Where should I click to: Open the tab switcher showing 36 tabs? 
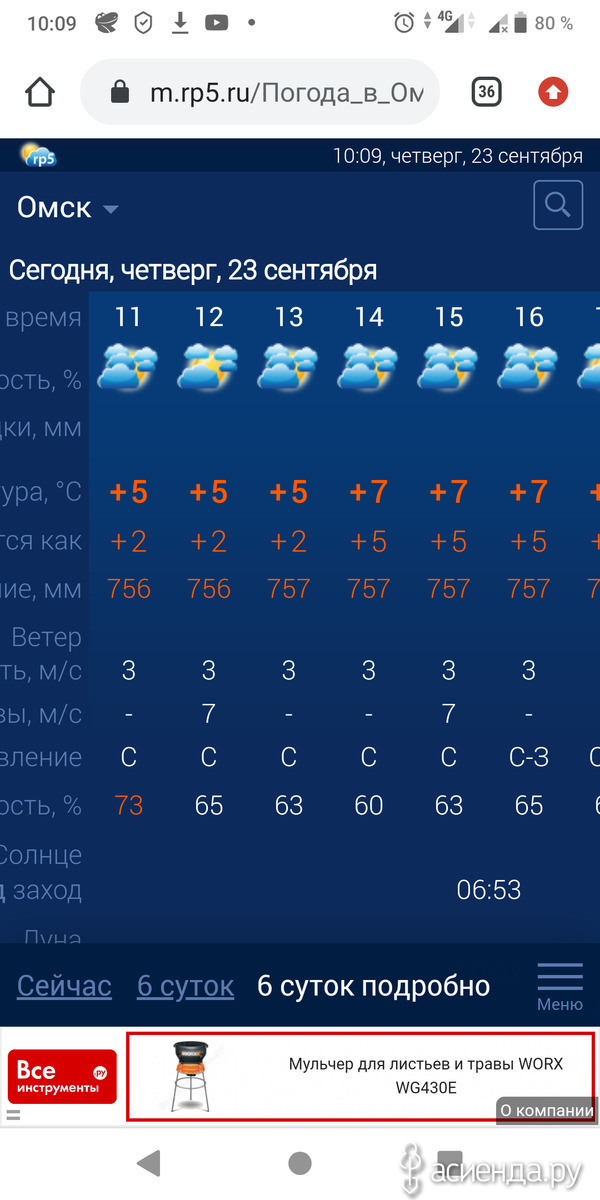pyautogui.click(x=486, y=92)
